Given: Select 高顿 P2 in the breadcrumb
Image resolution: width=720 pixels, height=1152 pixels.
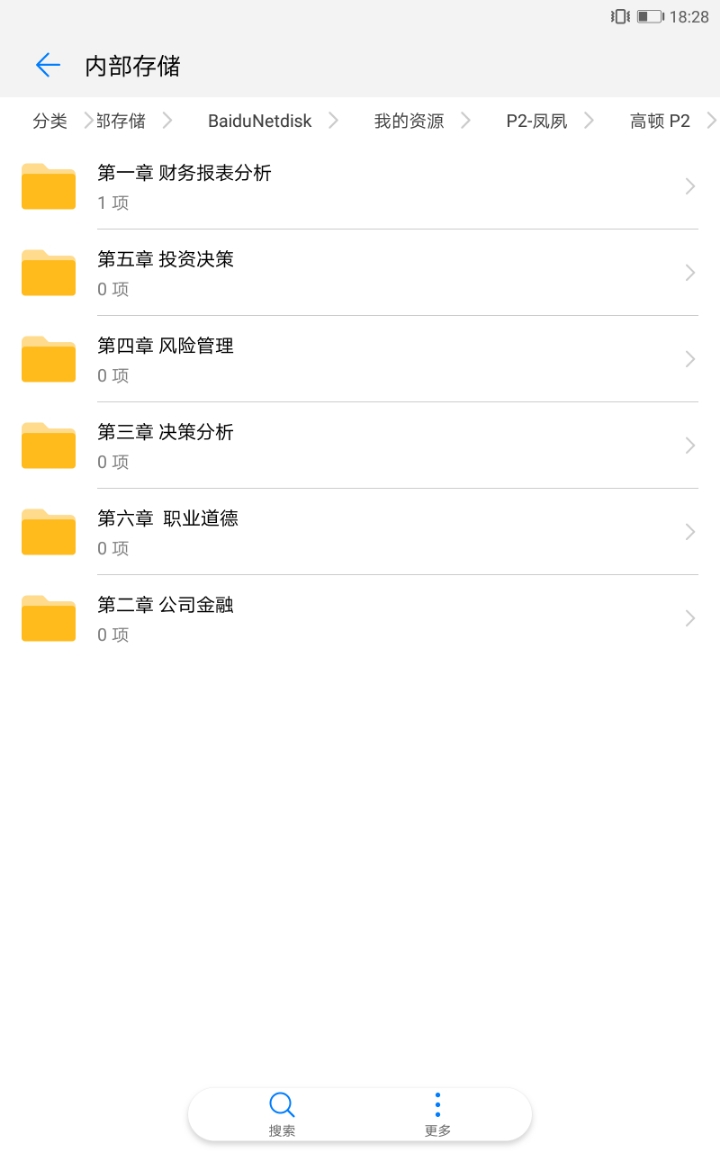Looking at the screenshot, I should click(660, 121).
